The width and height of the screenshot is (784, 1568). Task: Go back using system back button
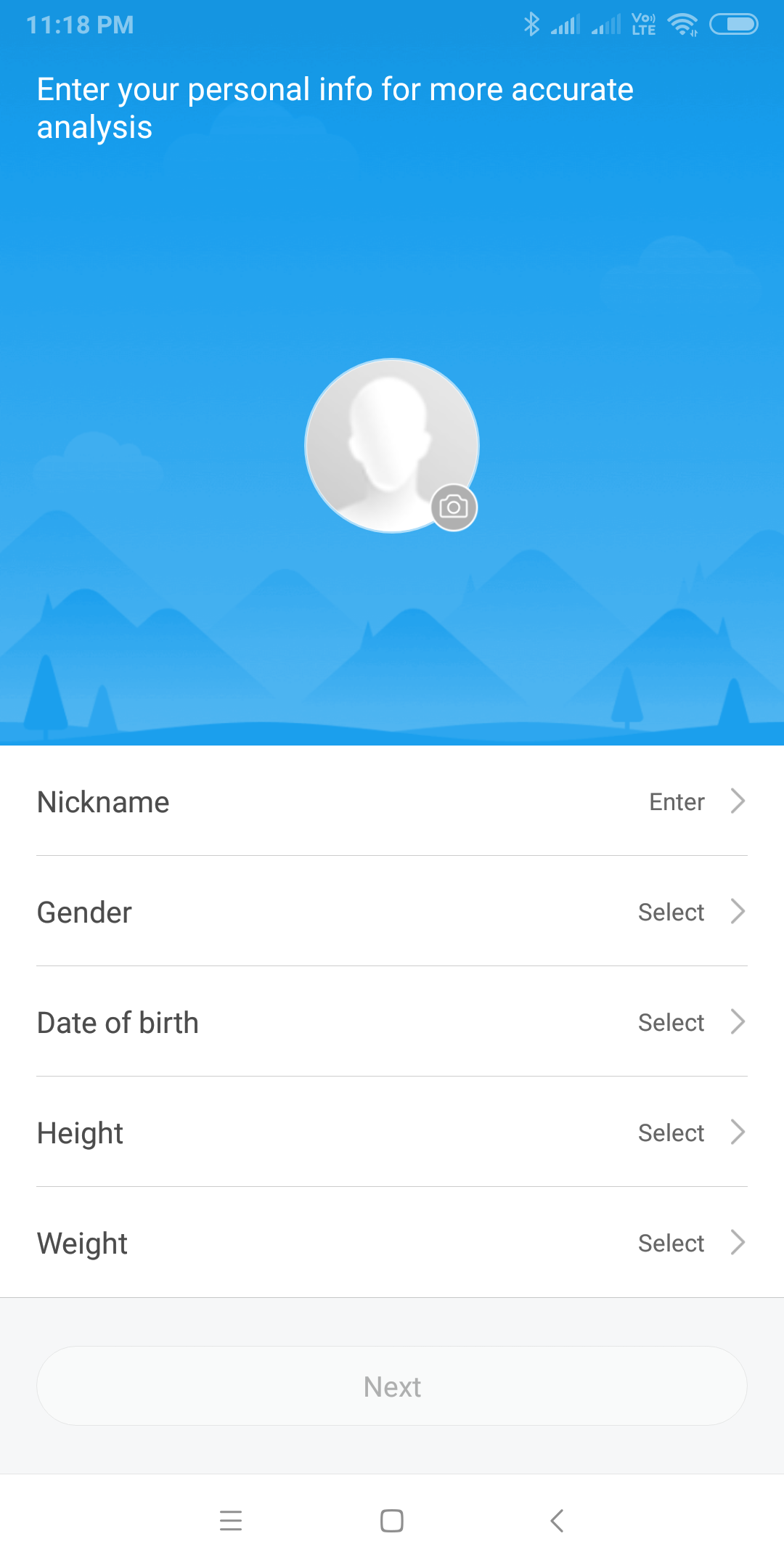pyautogui.click(x=557, y=1520)
